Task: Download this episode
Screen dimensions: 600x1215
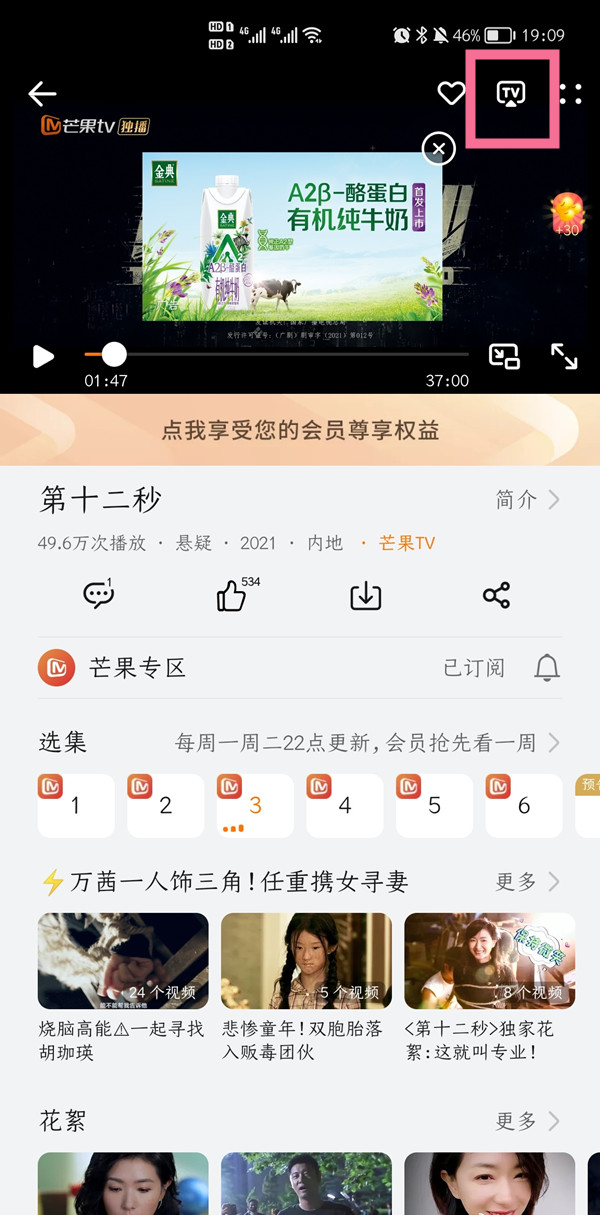Action: (365, 596)
